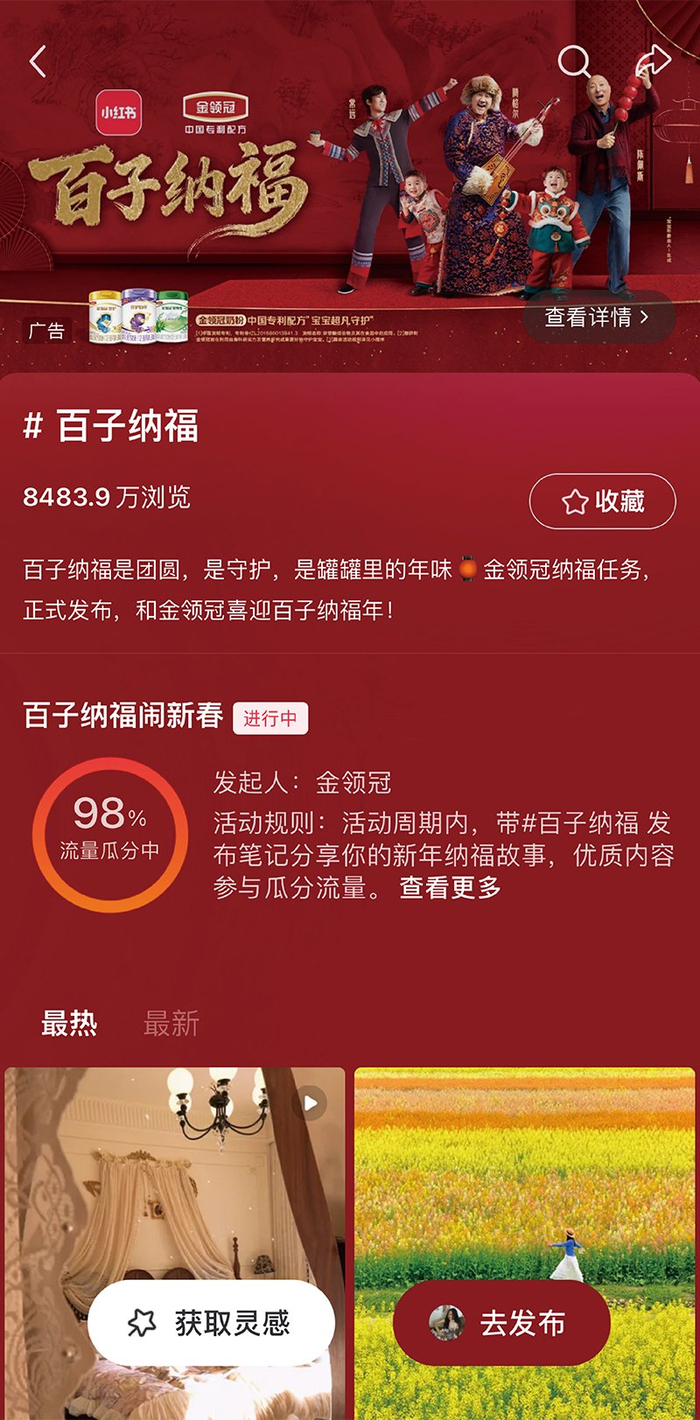Viewport: 700px width, 1420px height.
Task: Expand rules with 查看更多
Action: [x=450, y=888]
